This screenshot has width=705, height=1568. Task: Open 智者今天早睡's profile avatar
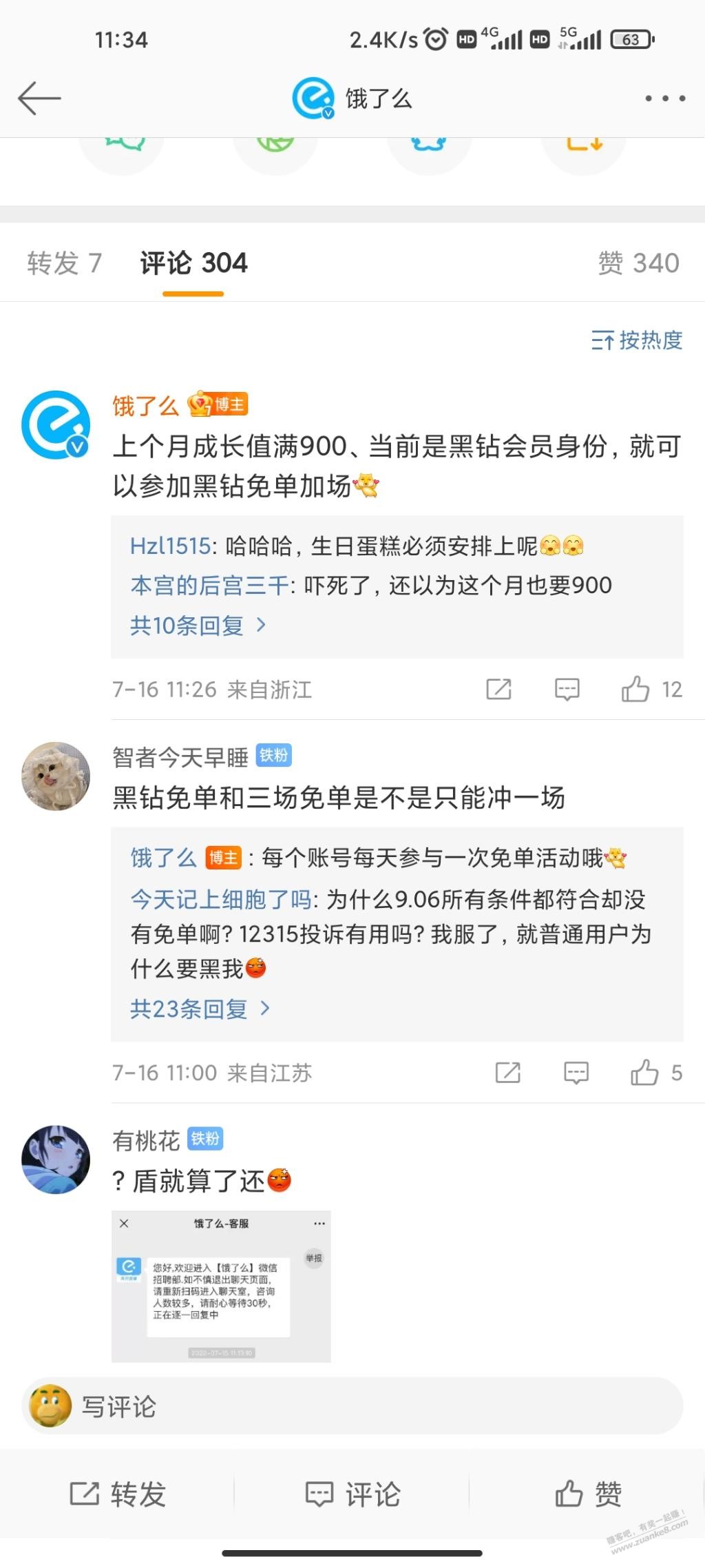[x=56, y=776]
